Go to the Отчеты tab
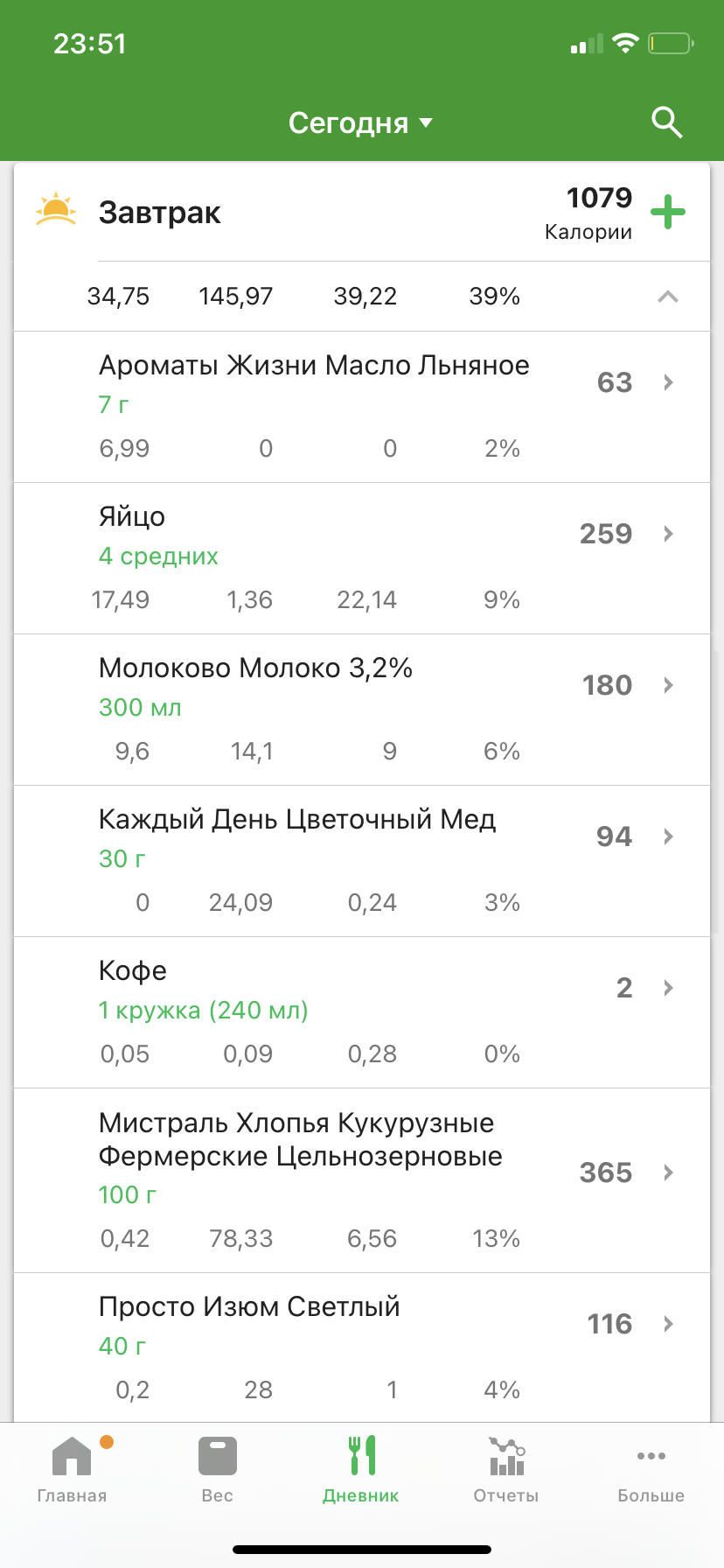The image size is (724, 1568). pos(506,1470)
